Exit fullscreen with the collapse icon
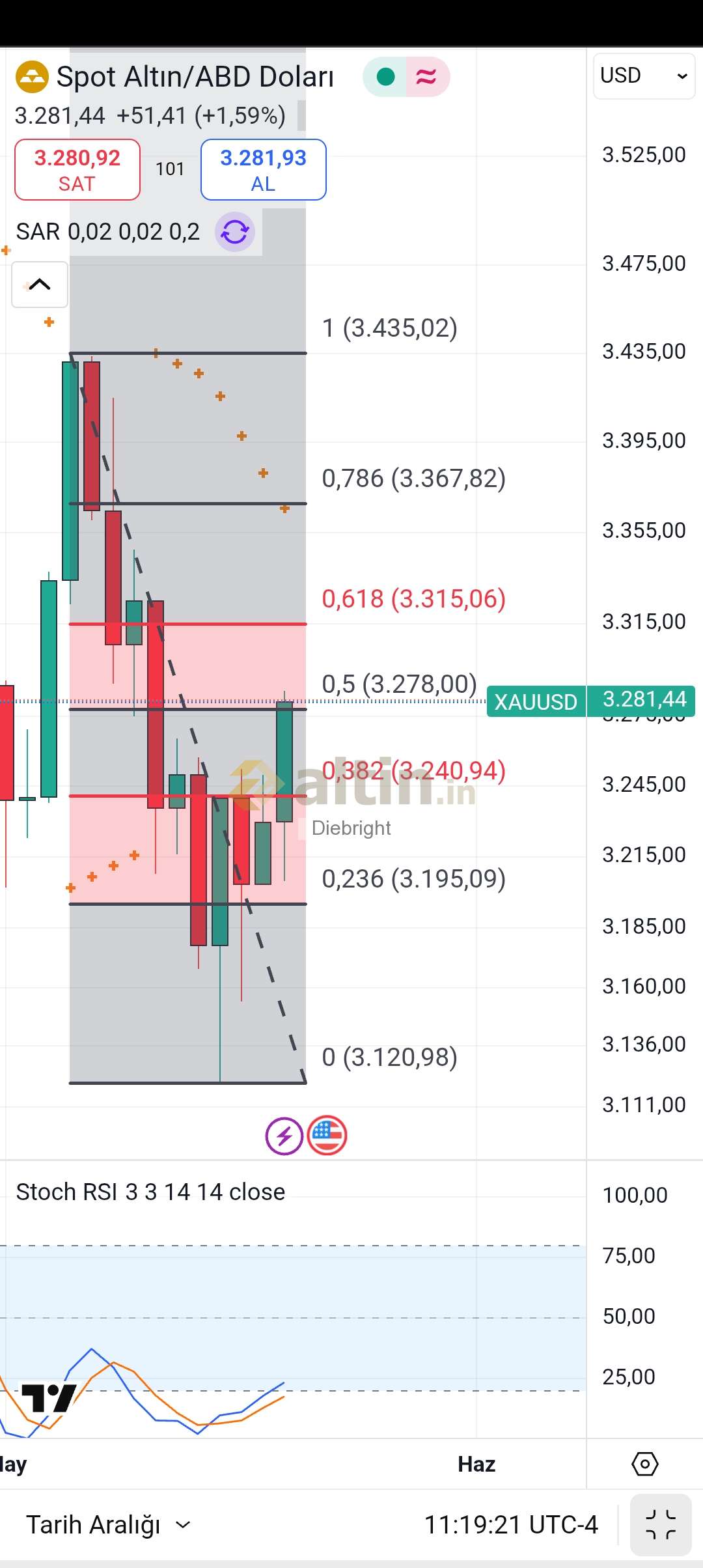Viewport: 703px width, 1568px height. (x=661, y=1524)
